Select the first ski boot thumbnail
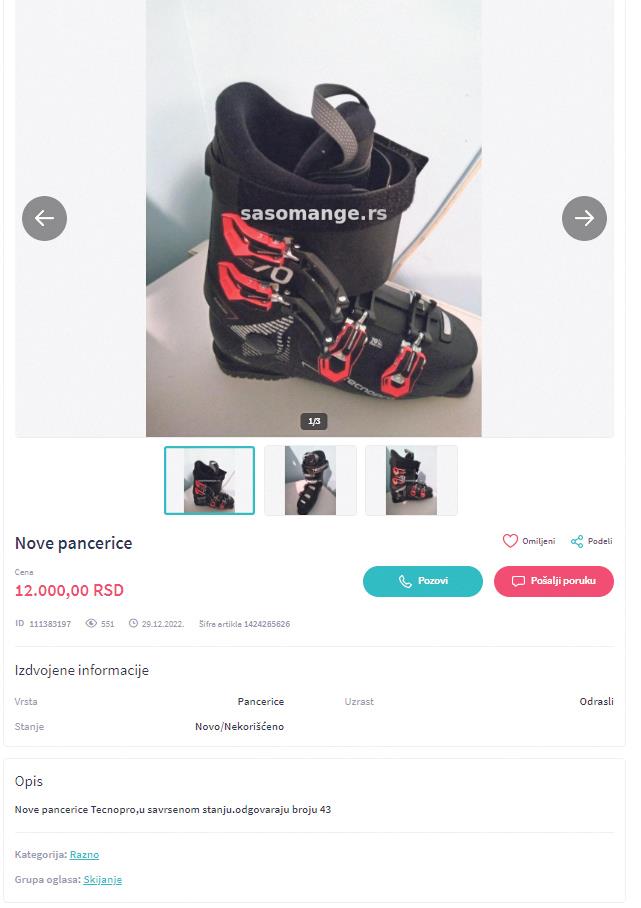641x908 pixels. 209,480
